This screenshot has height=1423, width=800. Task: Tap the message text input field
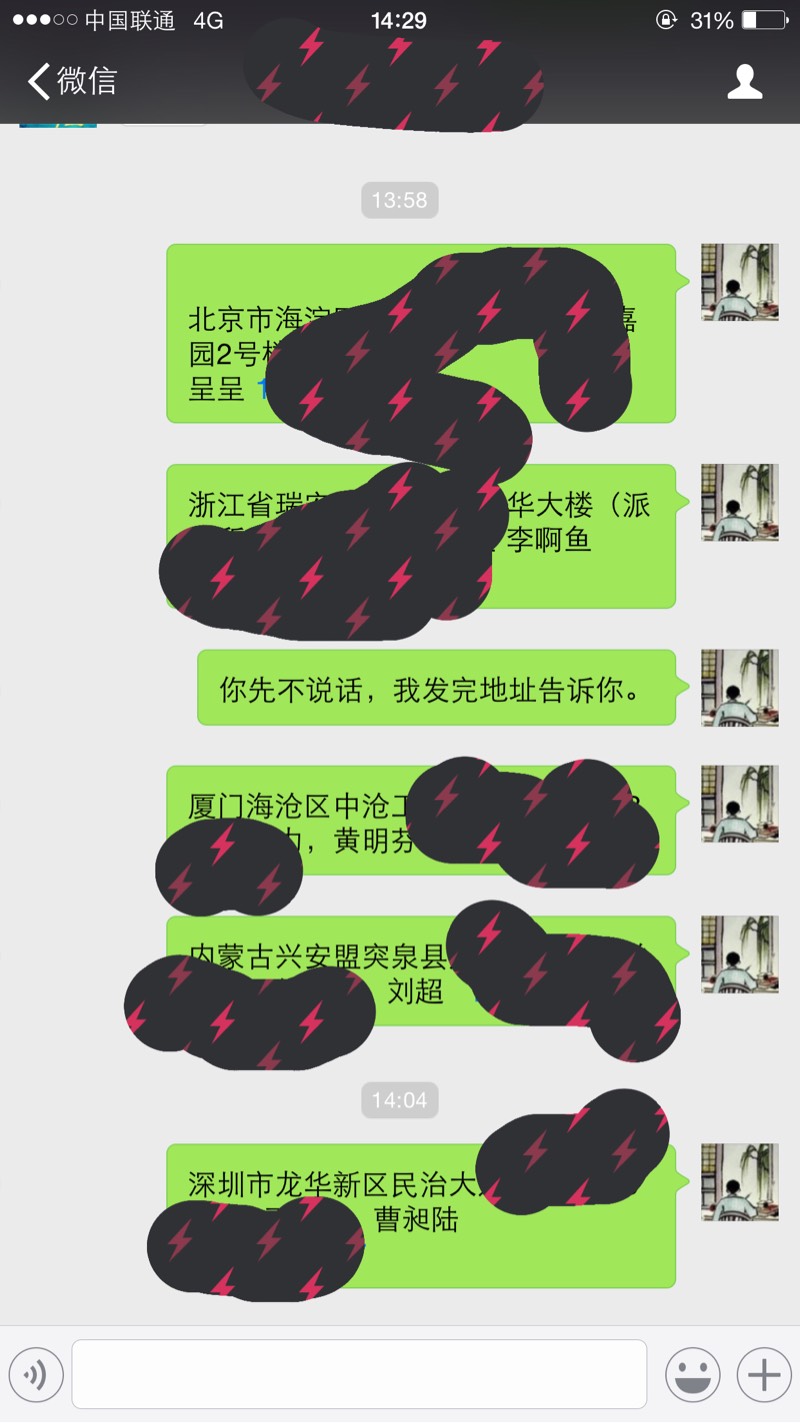[x=359, y=1375]
